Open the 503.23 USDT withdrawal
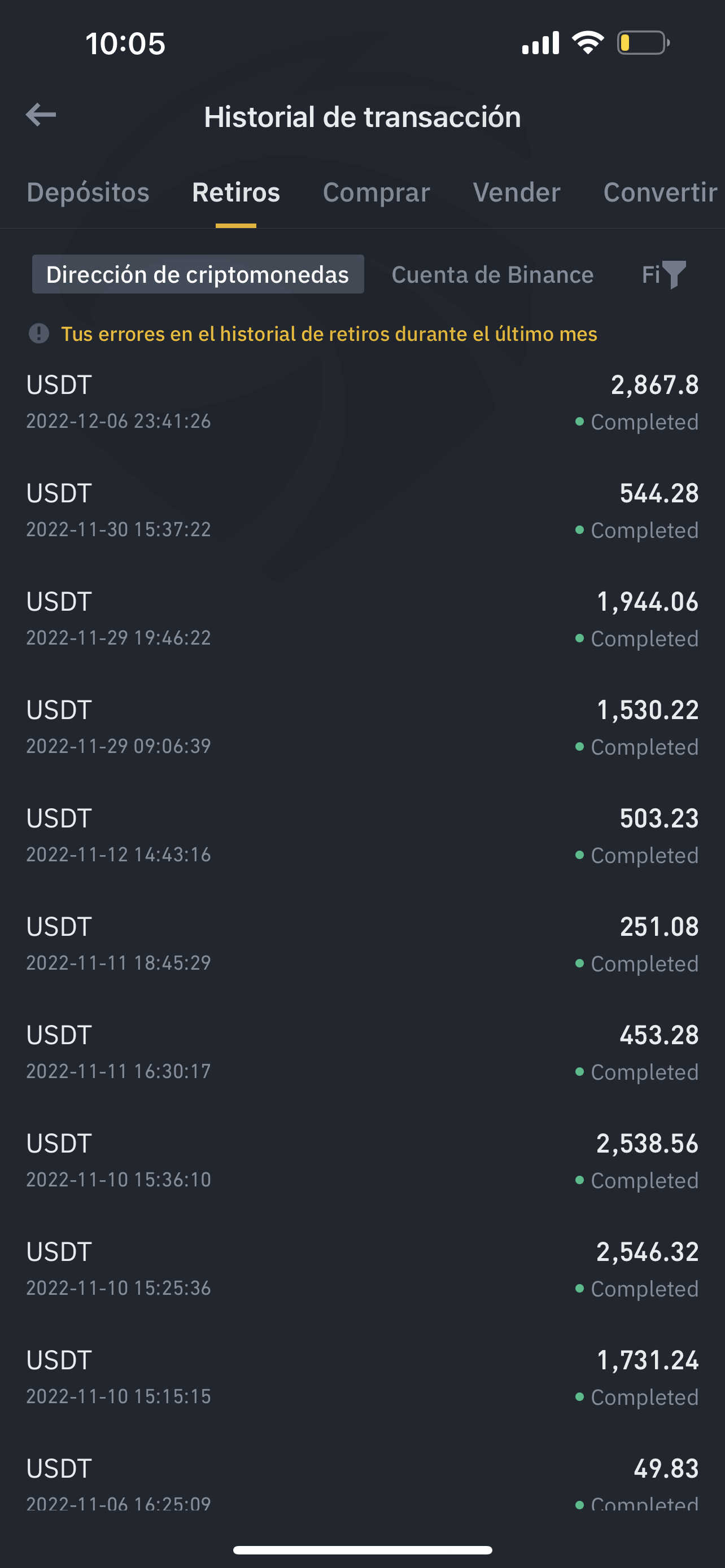 pyautogui.click(x=362, y=836)
